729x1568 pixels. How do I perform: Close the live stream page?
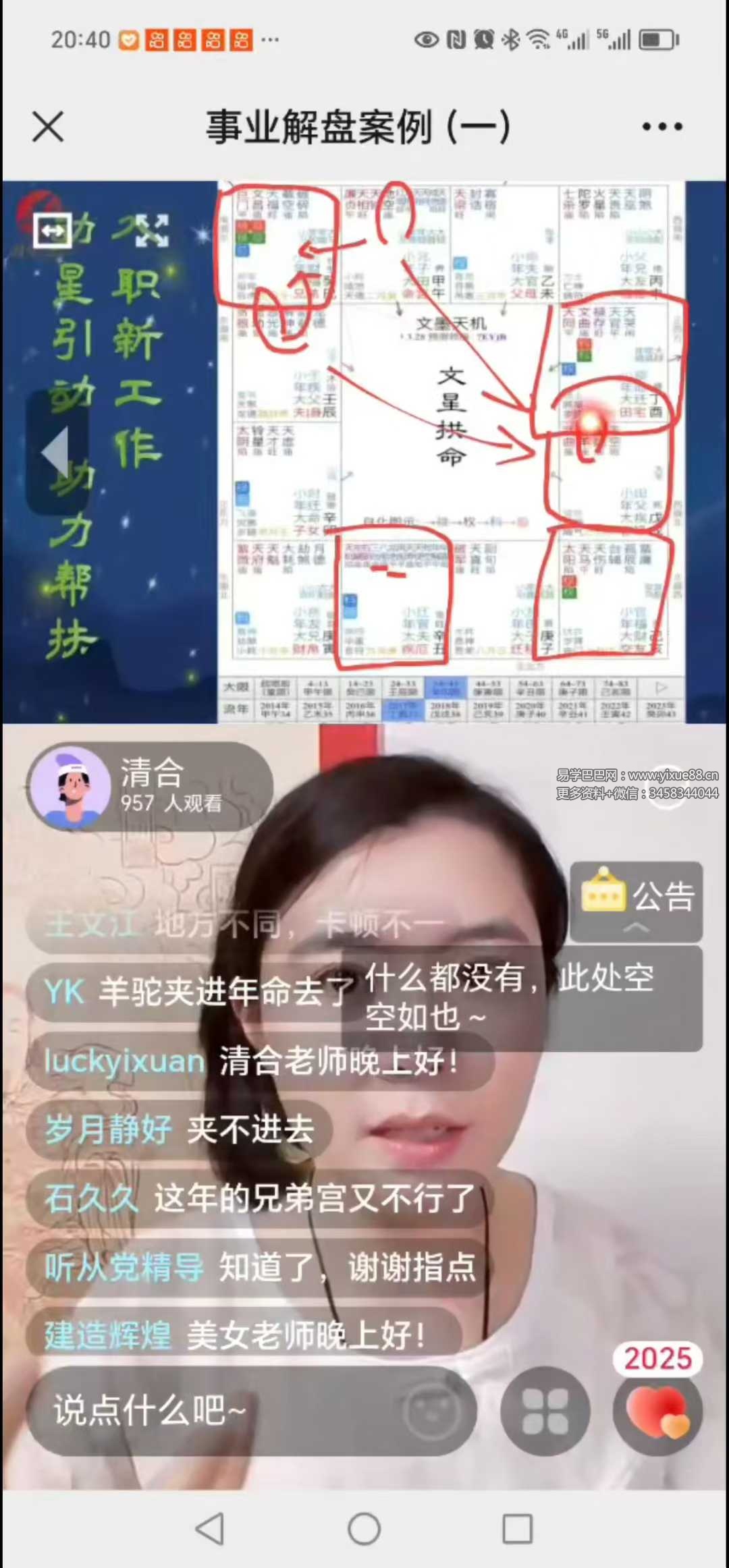[x=48, y=127]
